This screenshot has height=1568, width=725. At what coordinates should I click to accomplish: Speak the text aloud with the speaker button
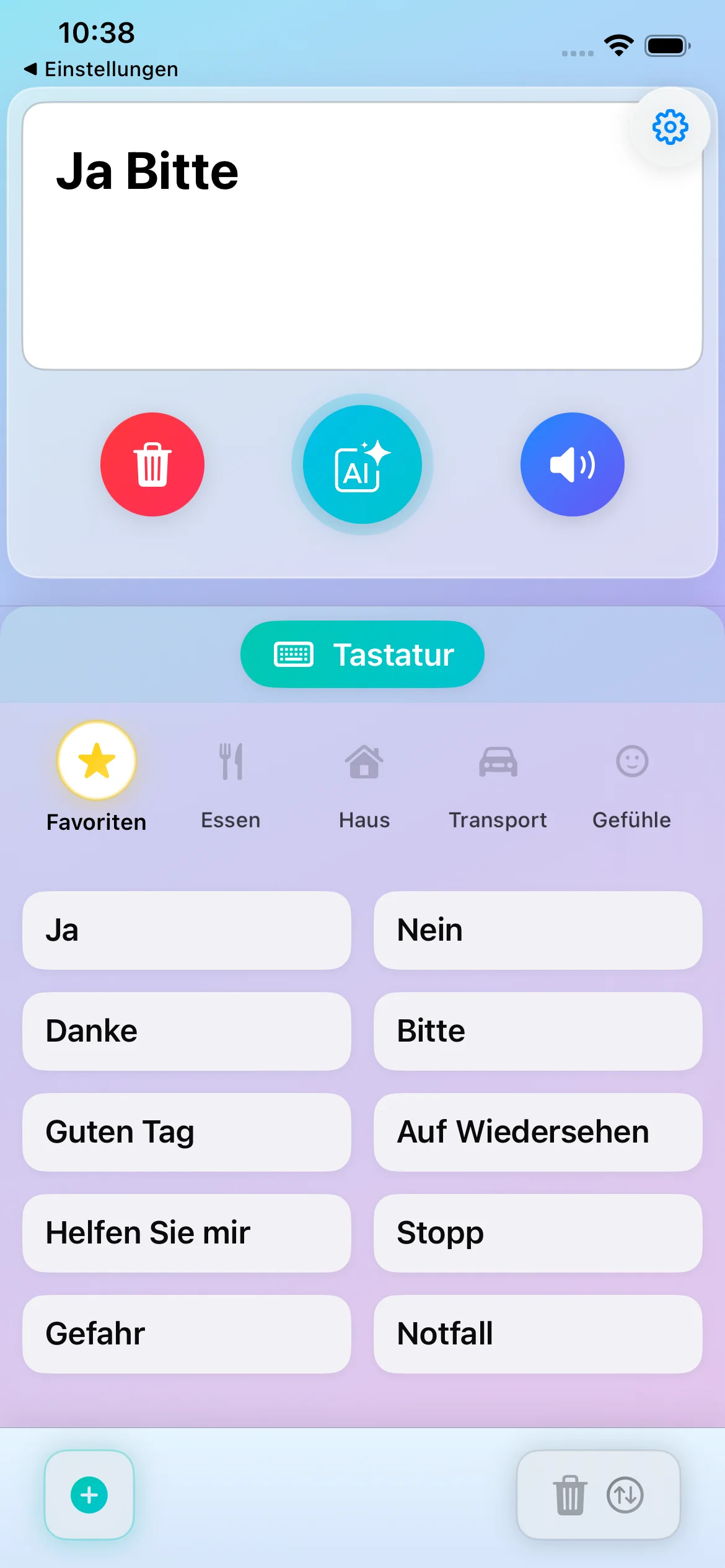pyautogui.click(x=572, y=464)
